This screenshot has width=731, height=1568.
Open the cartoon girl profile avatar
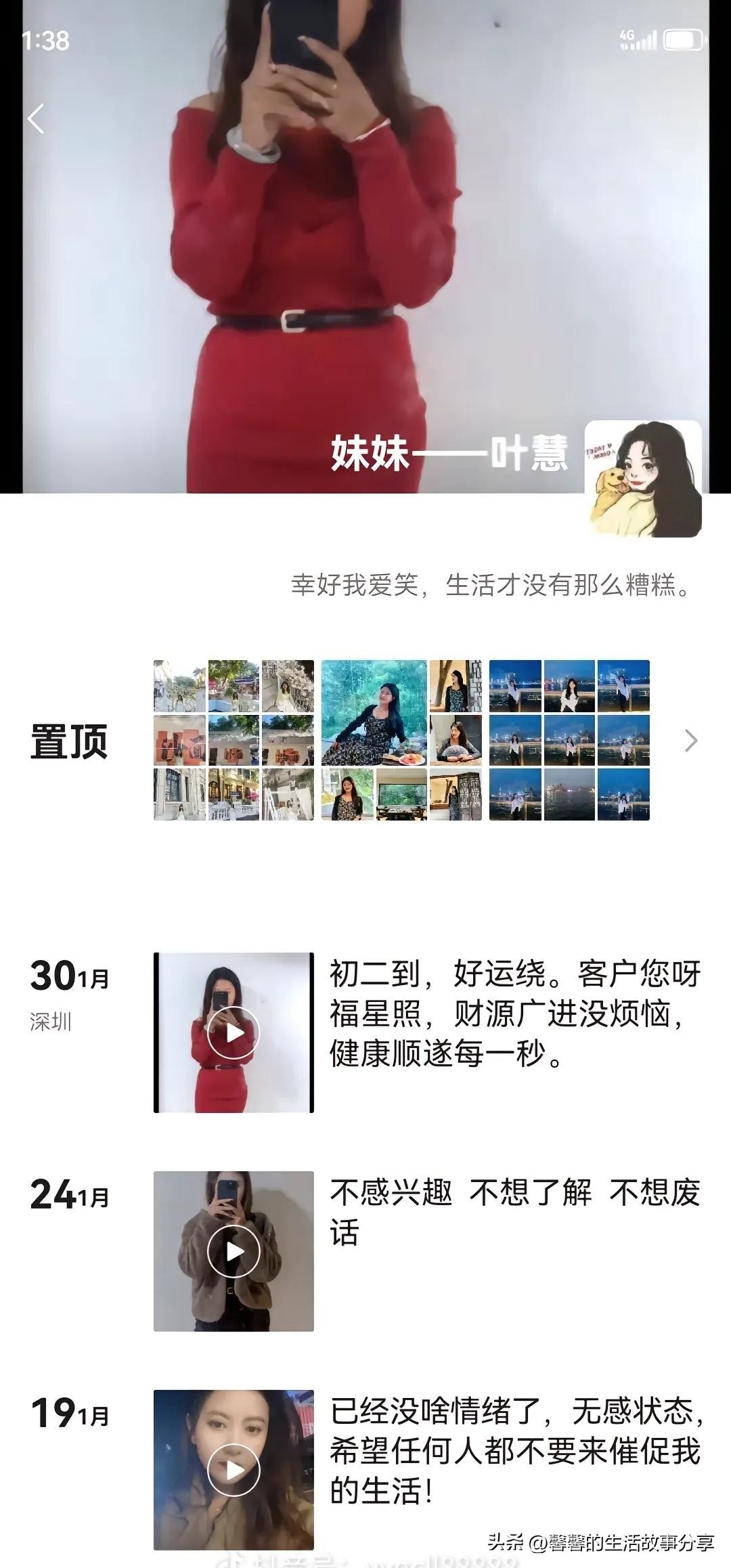point(642,479)
